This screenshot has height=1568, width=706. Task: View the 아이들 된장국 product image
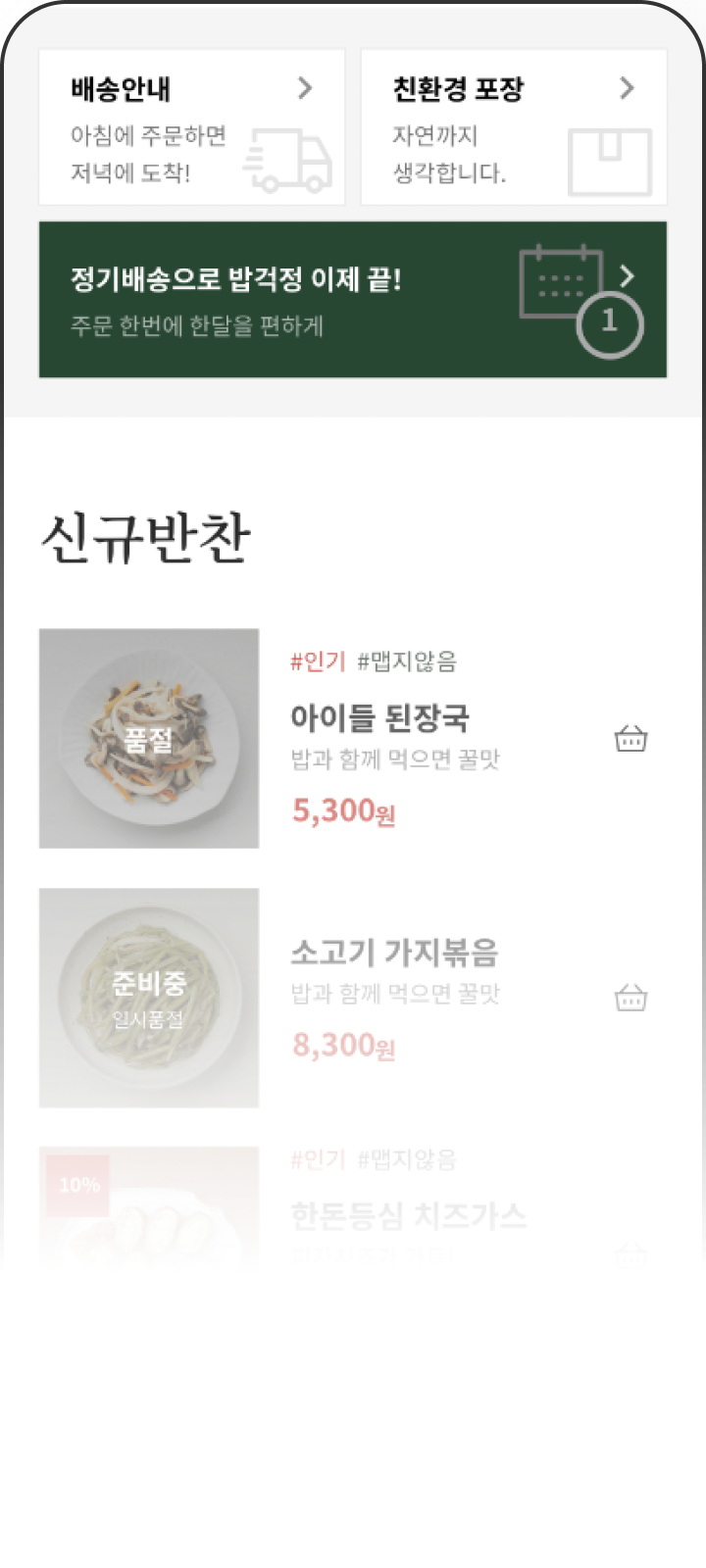click(149, 738)
